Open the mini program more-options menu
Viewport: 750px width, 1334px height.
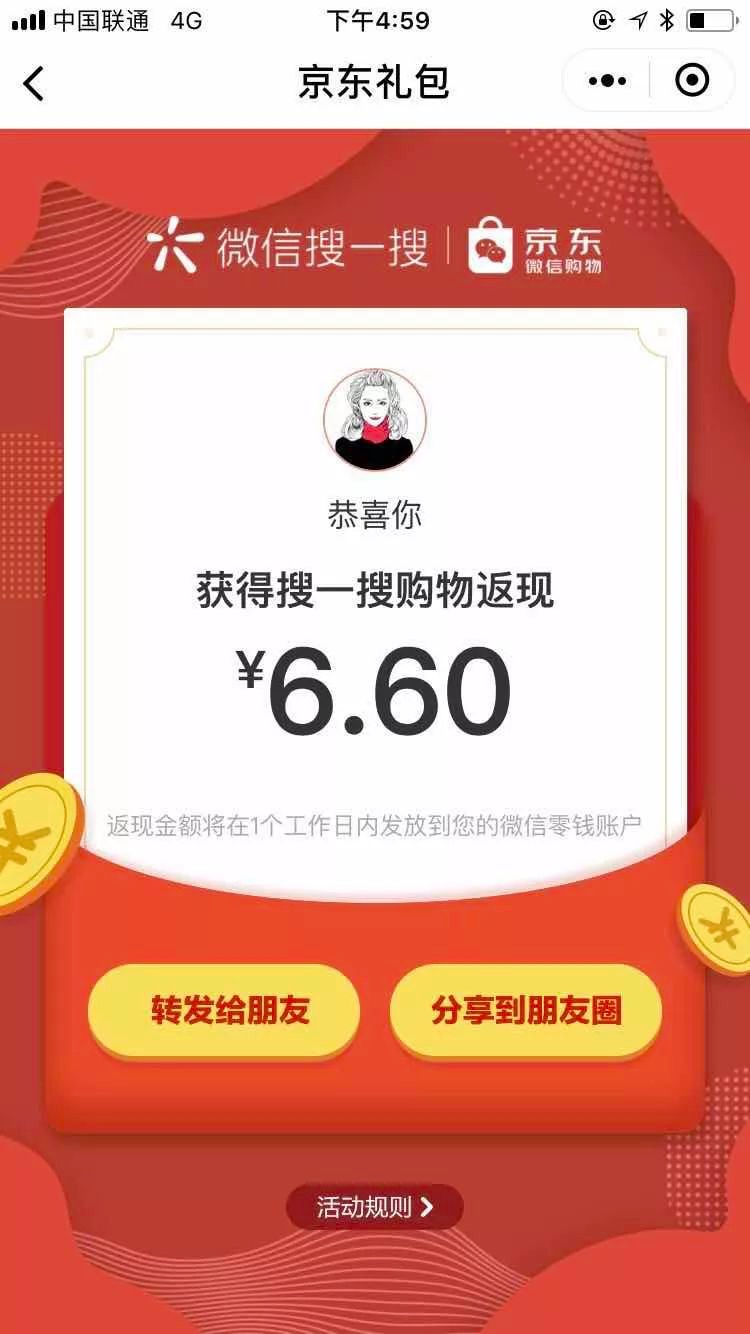[x=607, y=81]
